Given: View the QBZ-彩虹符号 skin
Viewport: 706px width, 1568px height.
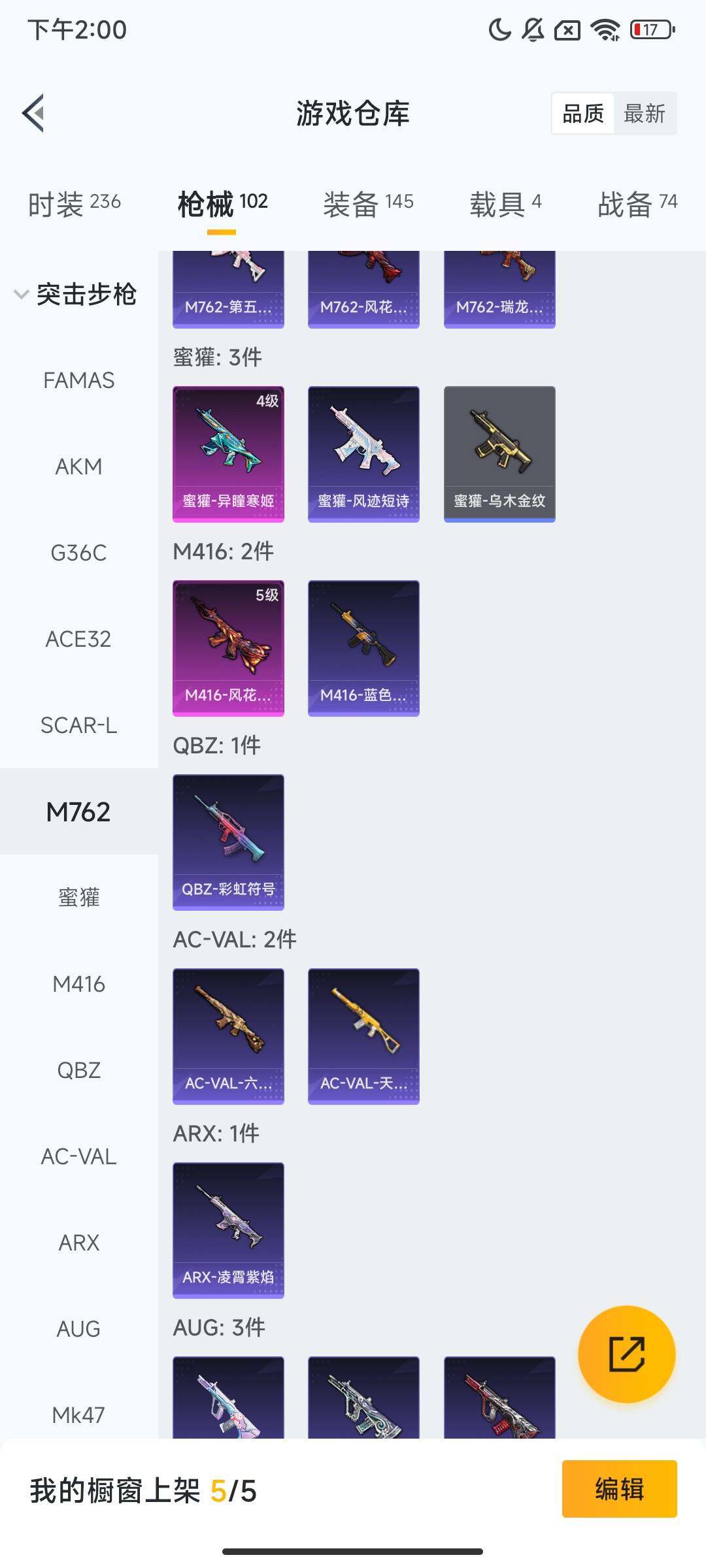Looking at the screenshot, I should tap(228, 841).
